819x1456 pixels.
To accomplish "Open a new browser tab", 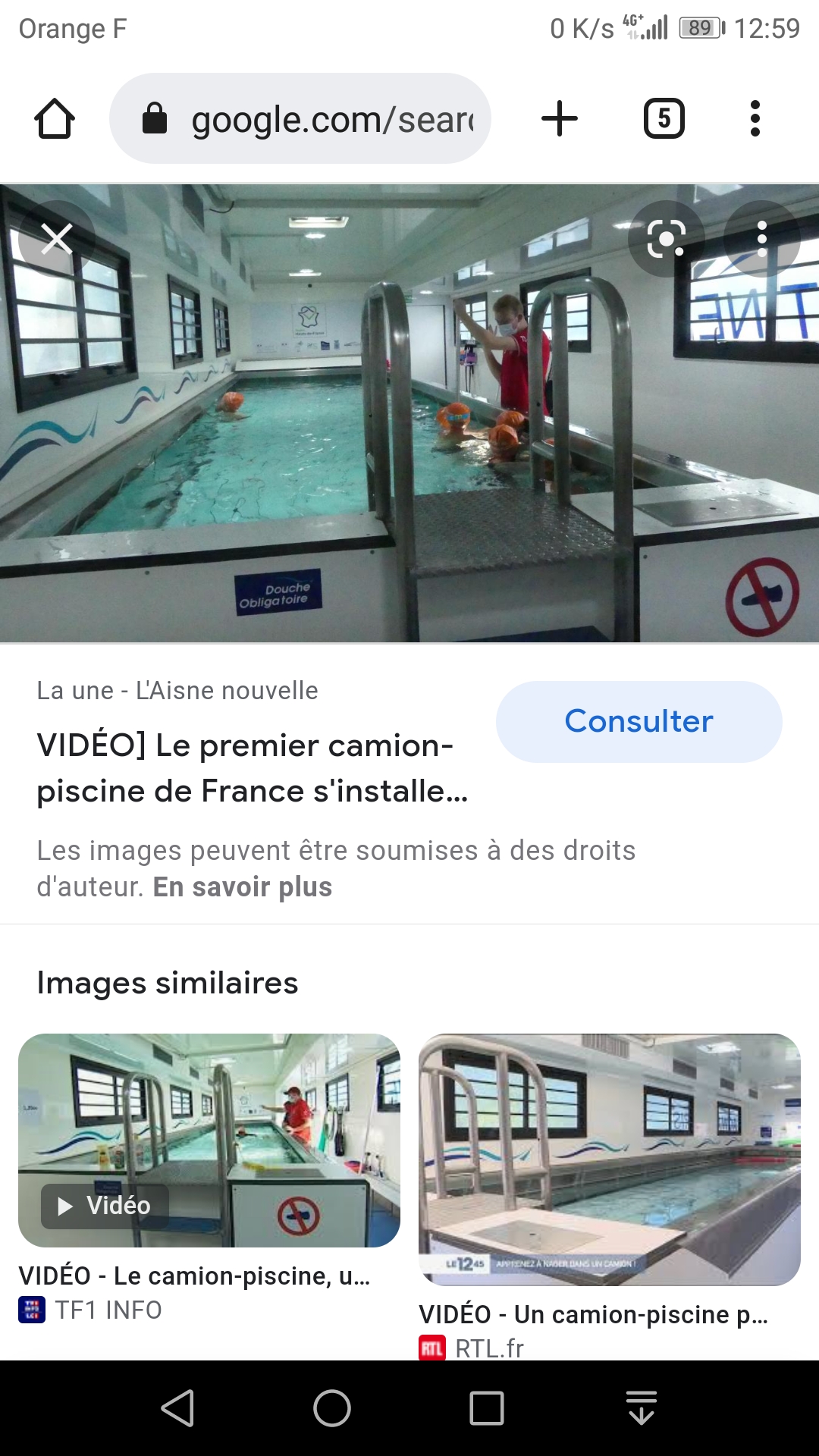I will point(560,119).
